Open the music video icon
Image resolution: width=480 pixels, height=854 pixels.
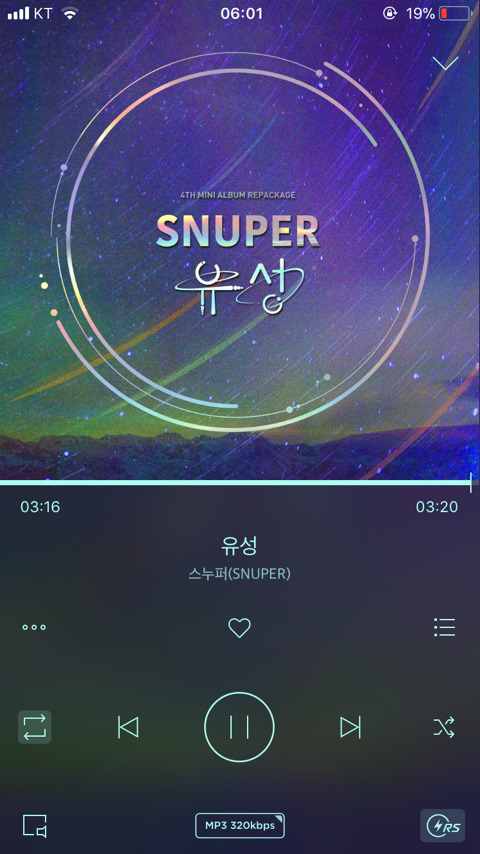click(x=35, y=826)
